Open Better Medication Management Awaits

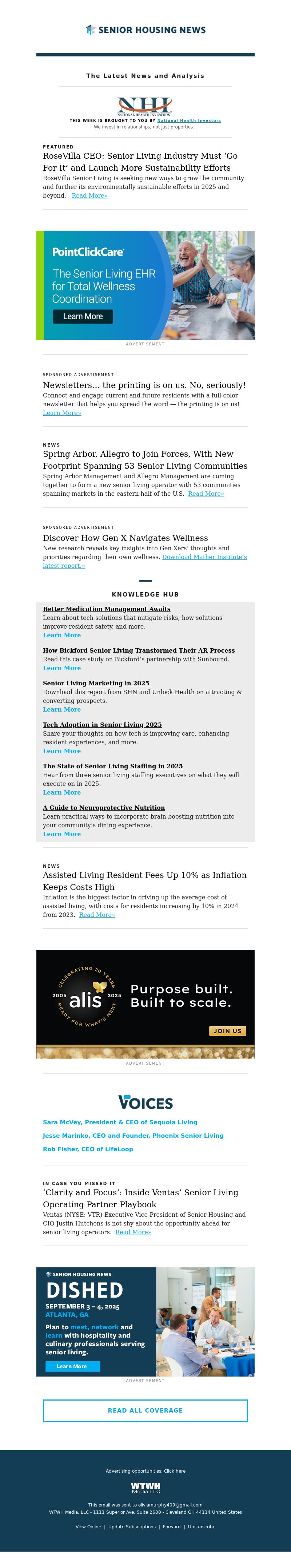click(x=107, y=609)
